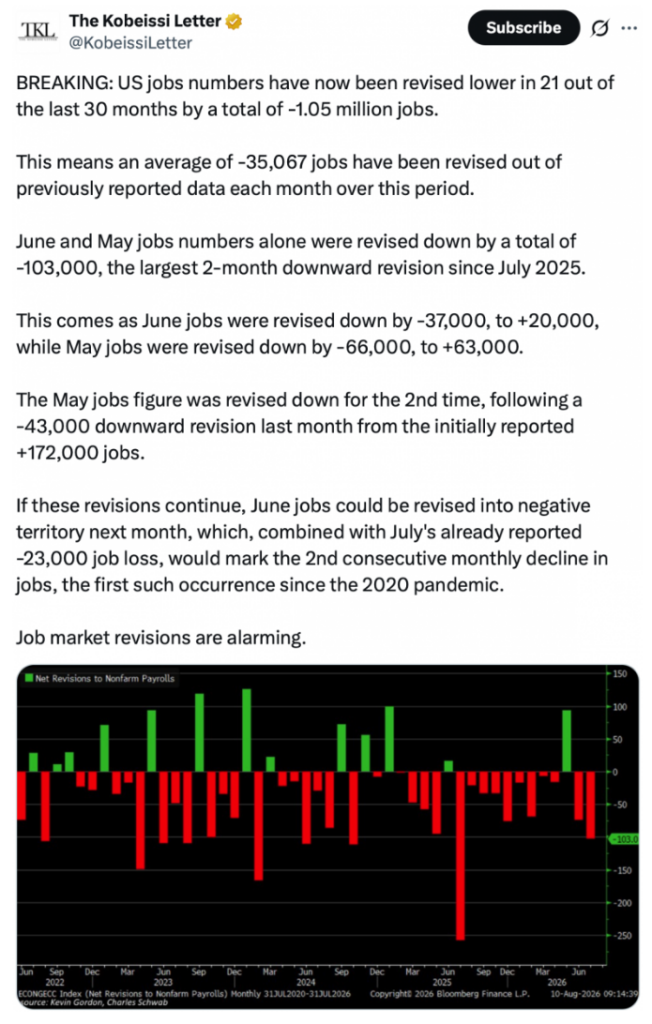Open the @KobeissiLetter handle
Screen dimensions: 652x1024
[x=131, y=43]
